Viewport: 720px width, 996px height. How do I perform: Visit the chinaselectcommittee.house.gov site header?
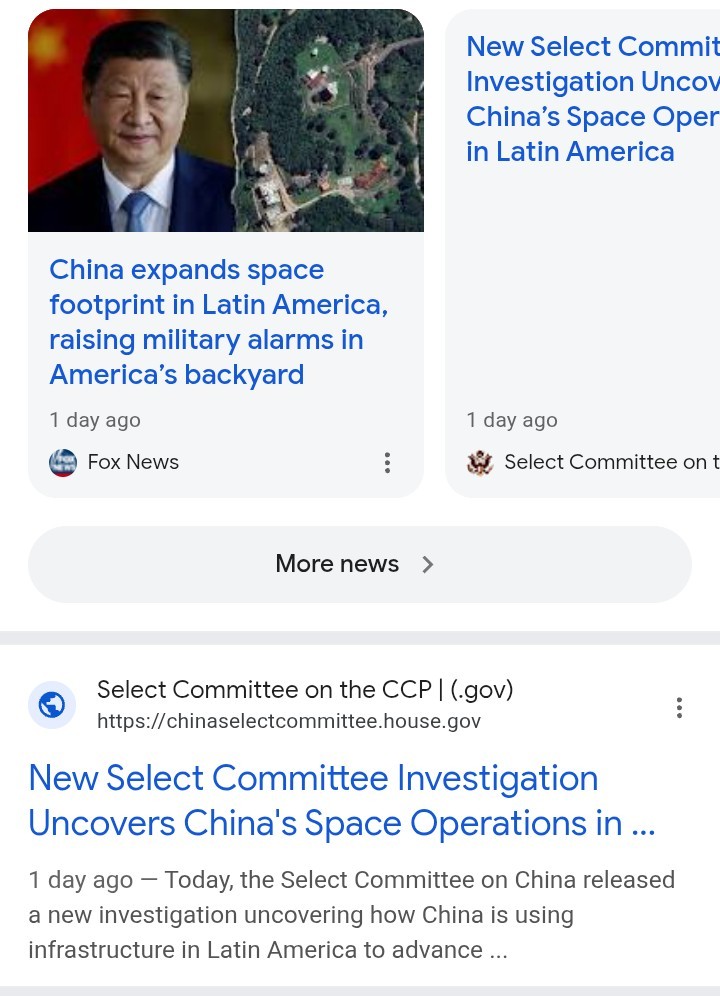(304, 704)
